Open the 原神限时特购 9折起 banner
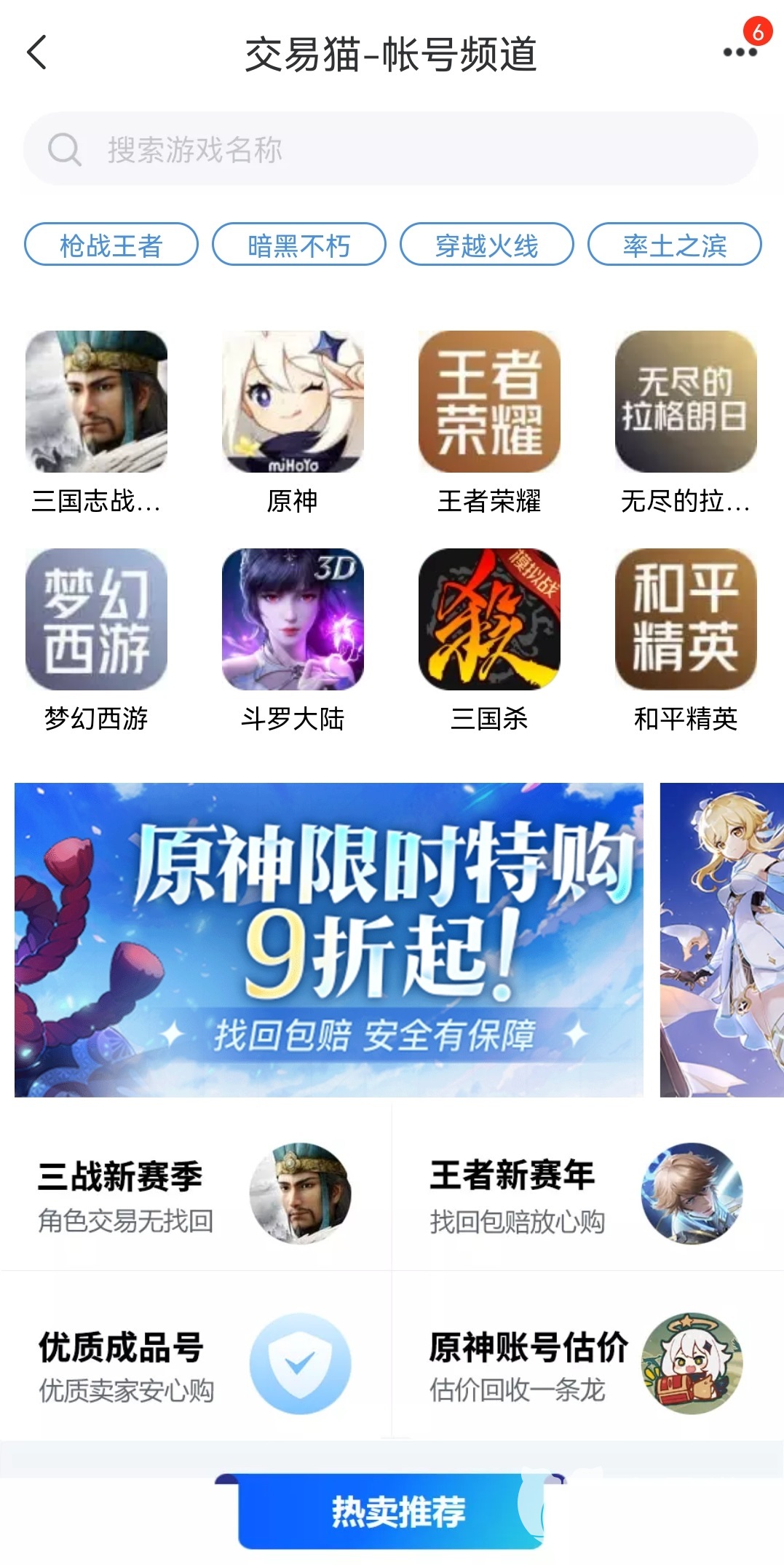 329,939
